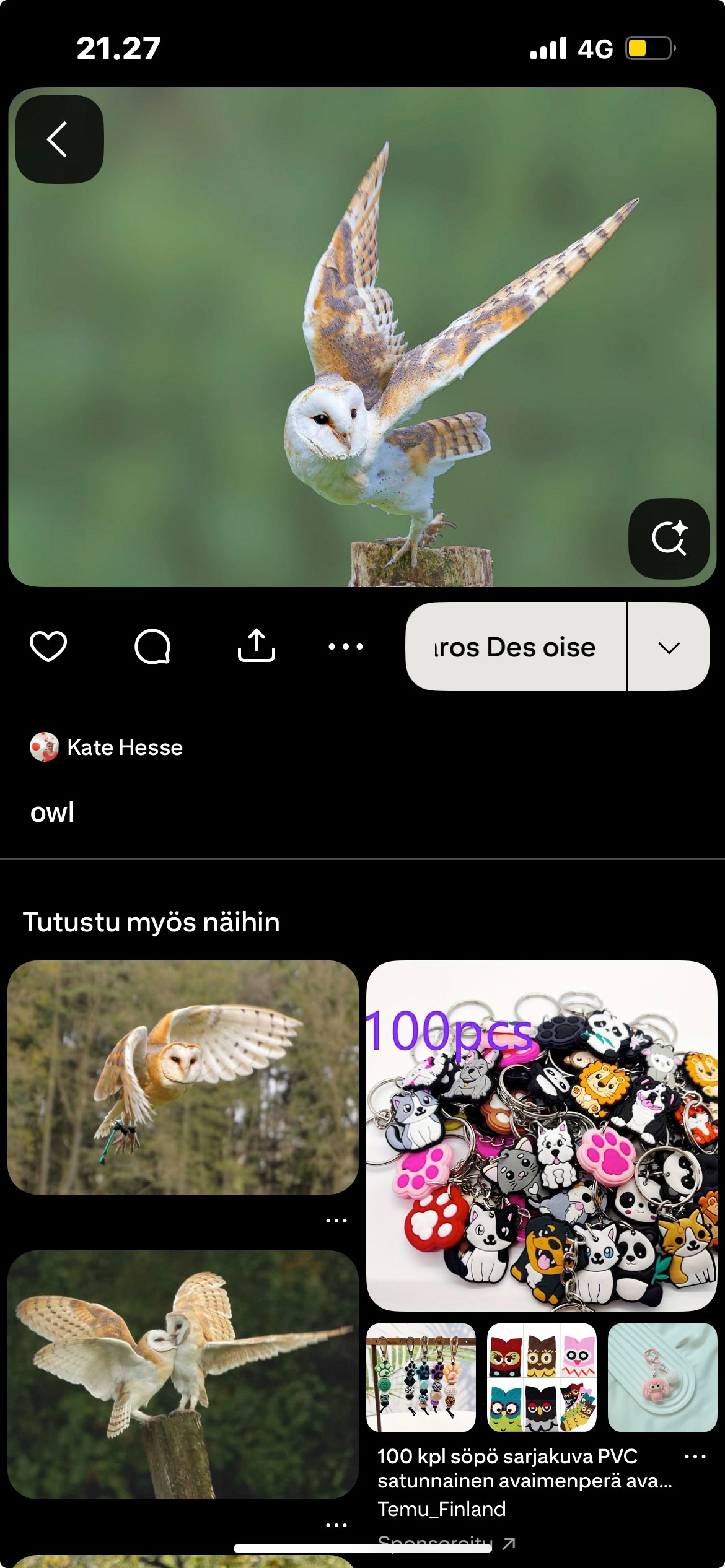
Task: View the beaded paw keychain thumbnail
Action: (421, 1377)
